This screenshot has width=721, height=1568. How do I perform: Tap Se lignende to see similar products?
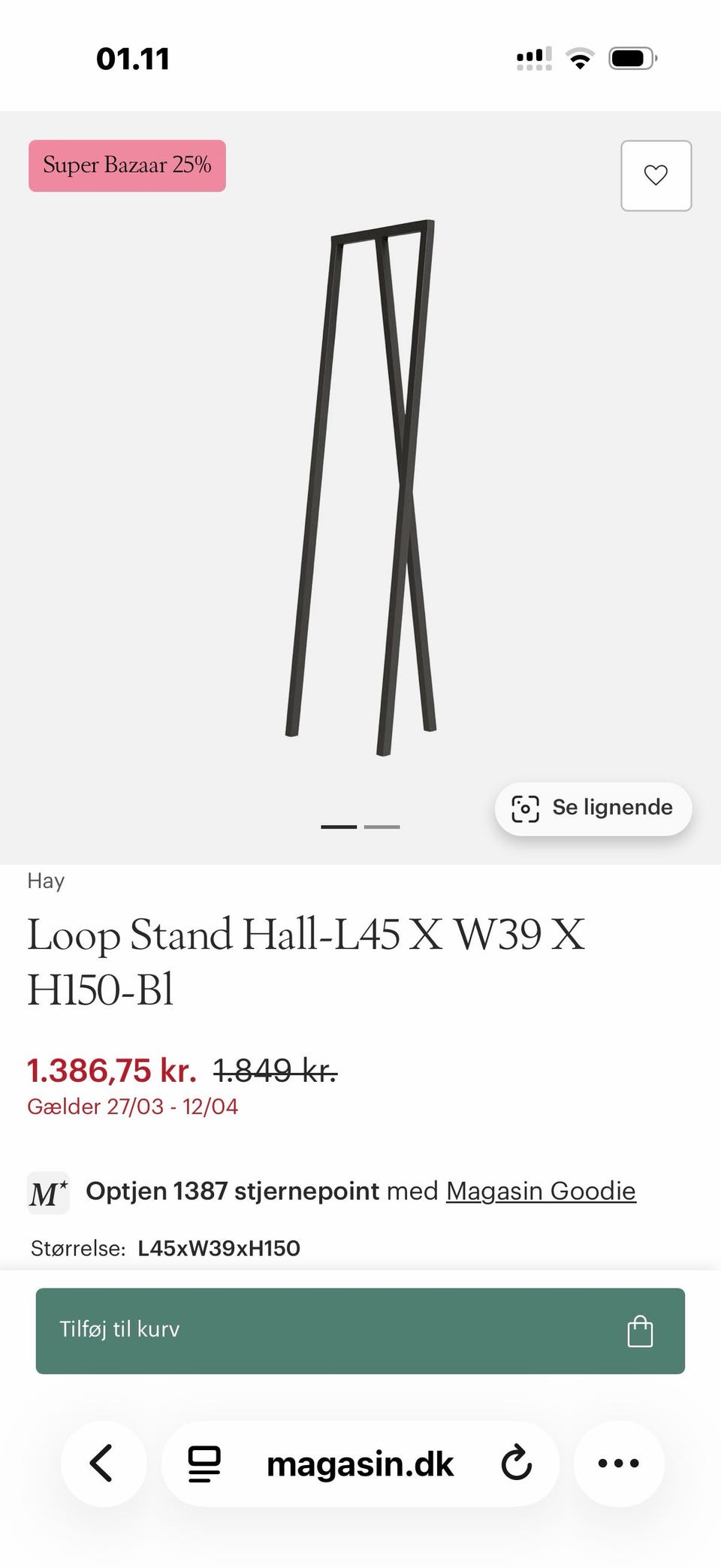coord(593,808)
